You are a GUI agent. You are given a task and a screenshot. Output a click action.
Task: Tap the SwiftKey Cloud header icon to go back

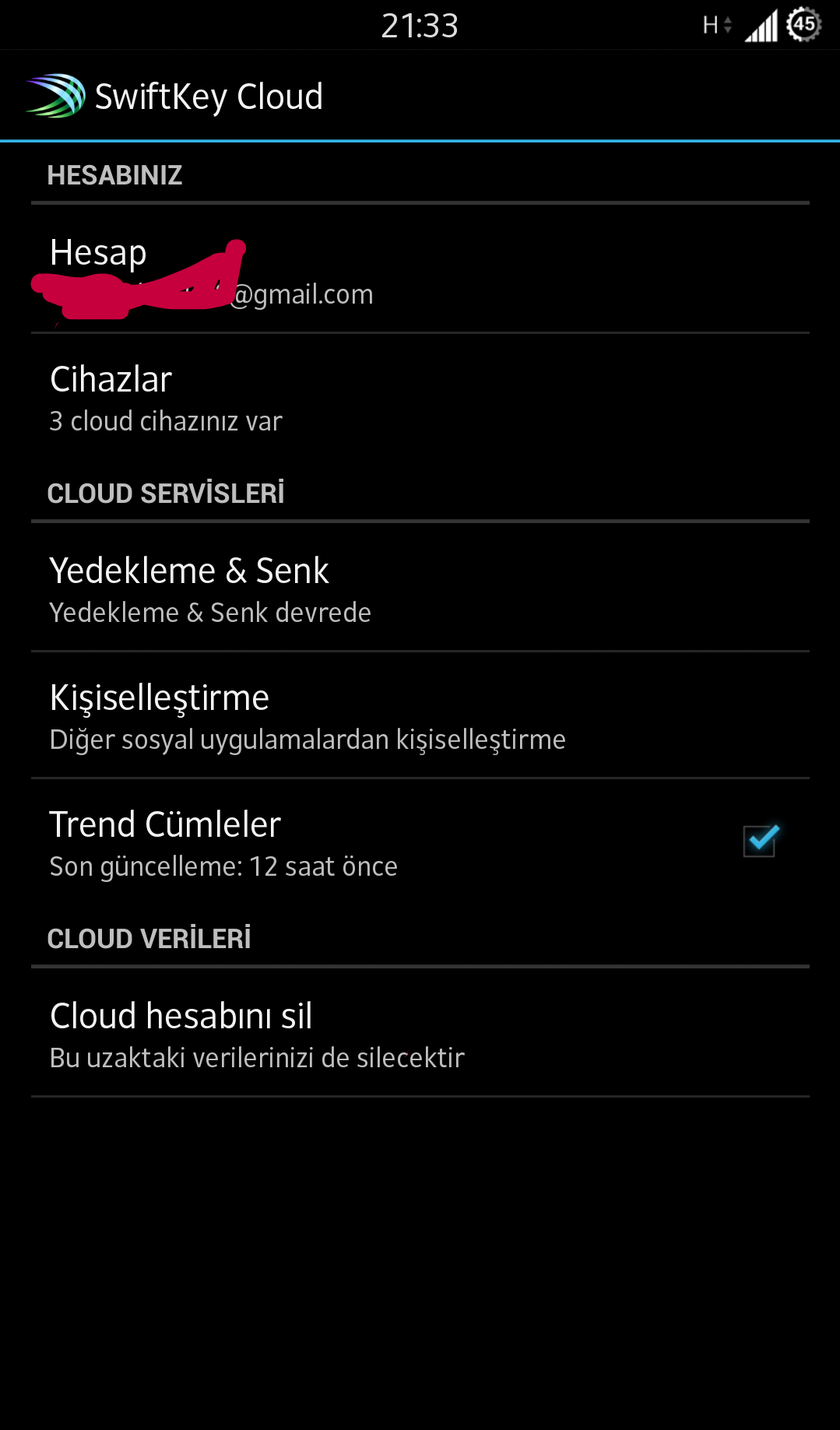tap(54, 96)
